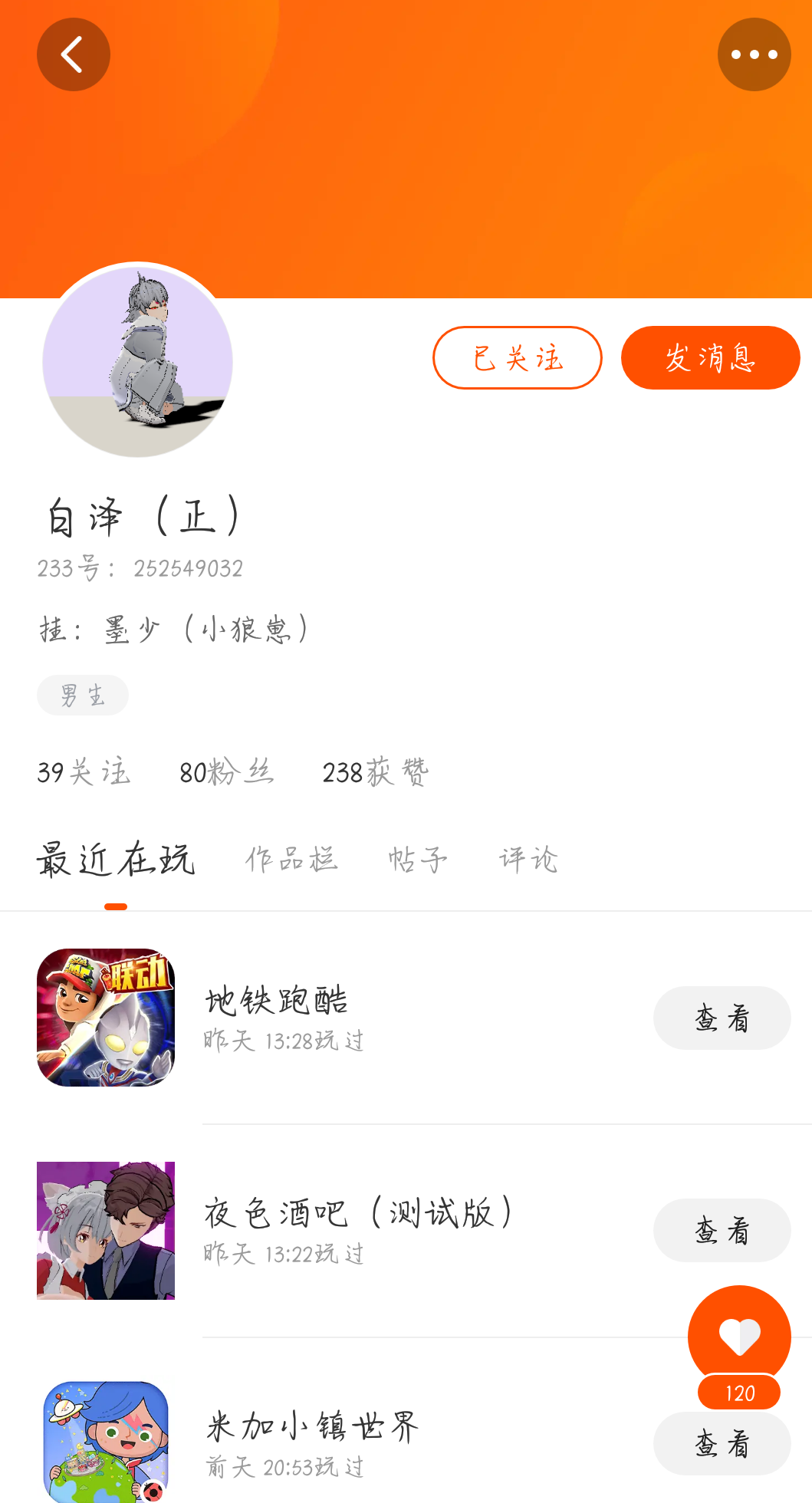The image size is (812, 1503).
Task: View the profile avatar picture
Action: 138,361
